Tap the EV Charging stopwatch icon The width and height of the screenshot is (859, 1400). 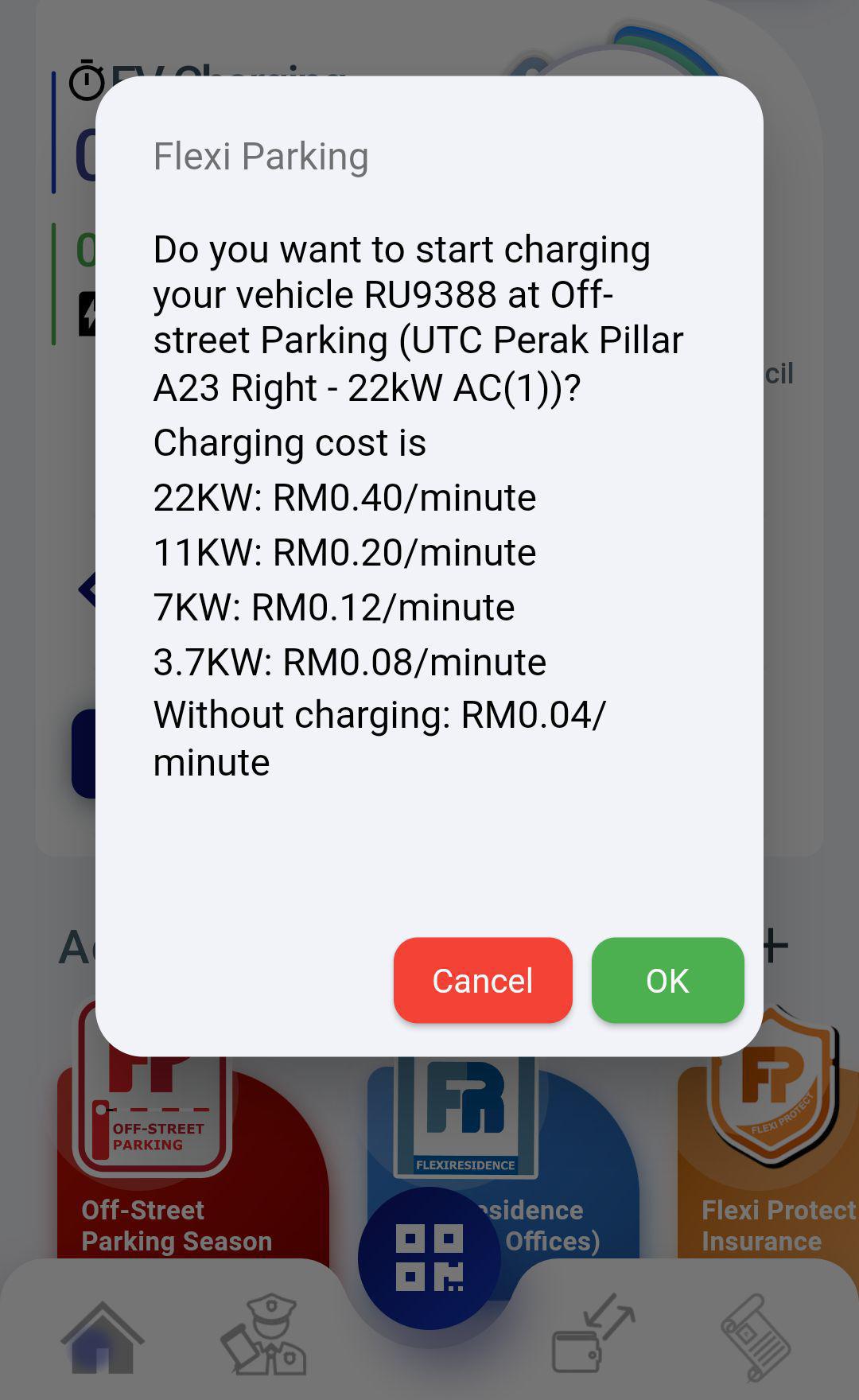tap(86, 80)
